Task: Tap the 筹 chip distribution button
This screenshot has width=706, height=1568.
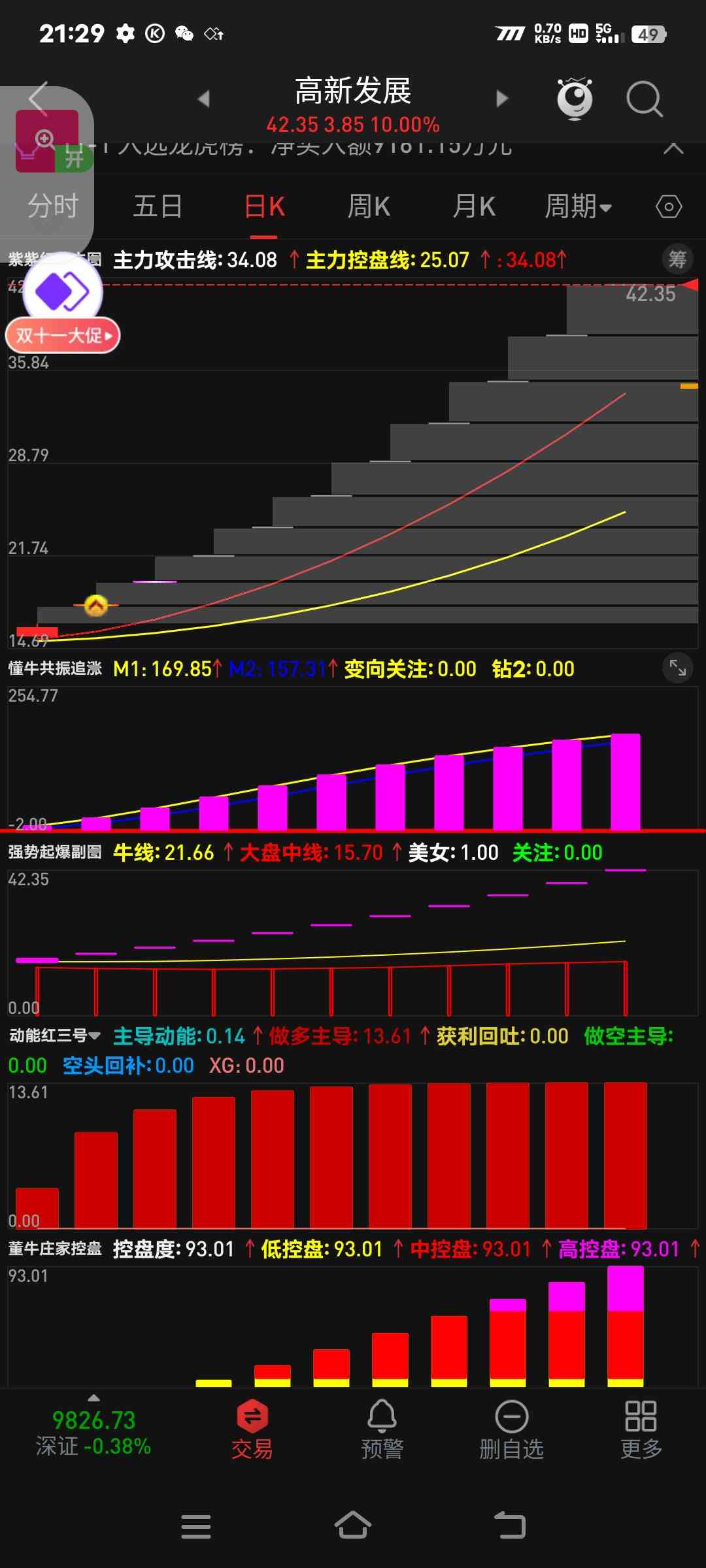Action: [x=677, y=259]
